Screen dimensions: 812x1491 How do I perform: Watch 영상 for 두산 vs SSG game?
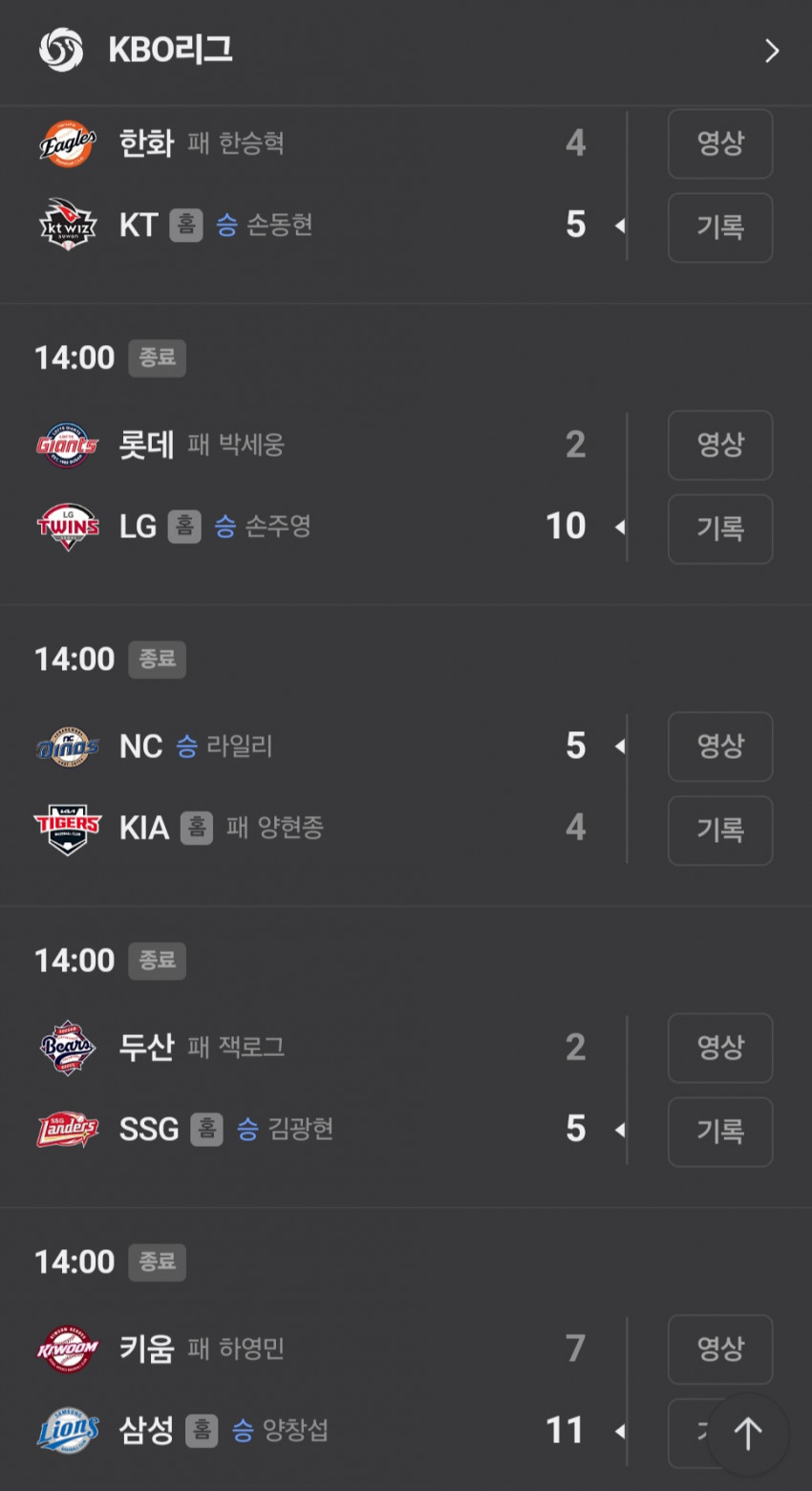tap(720, 1048)
